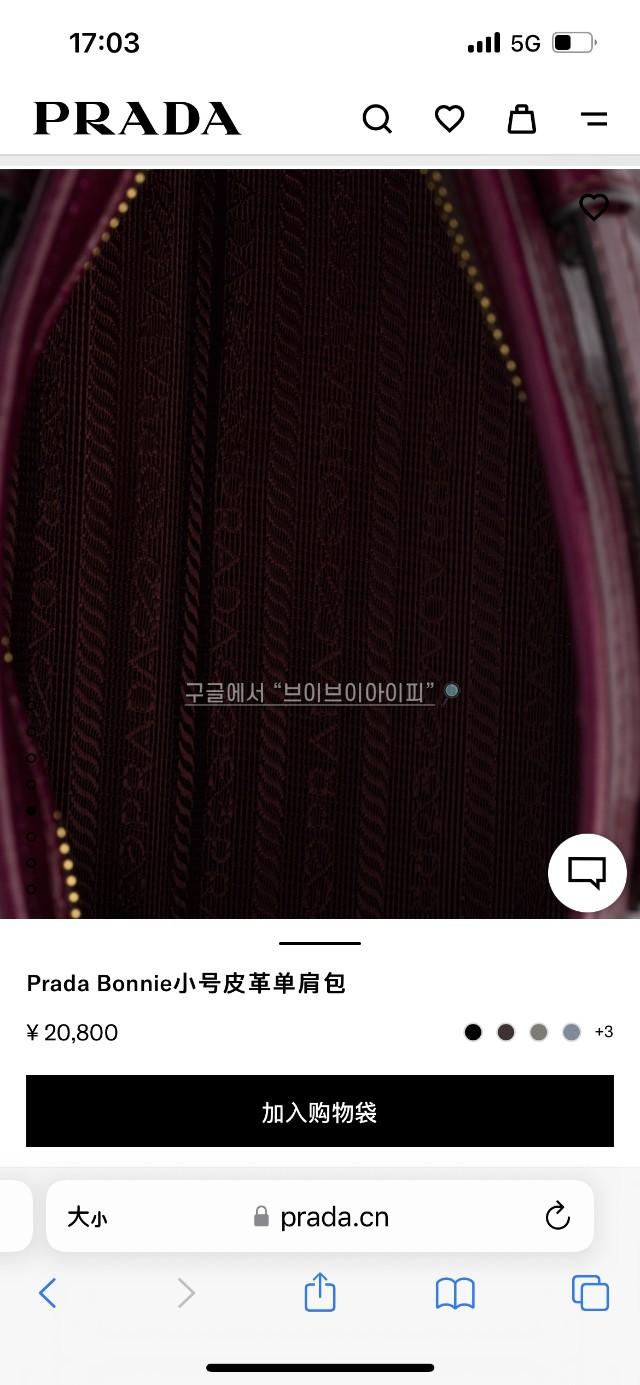Viewport: 640px width, 1385px height.
Task: Go back to previous page
Action: click(47, 1294)
